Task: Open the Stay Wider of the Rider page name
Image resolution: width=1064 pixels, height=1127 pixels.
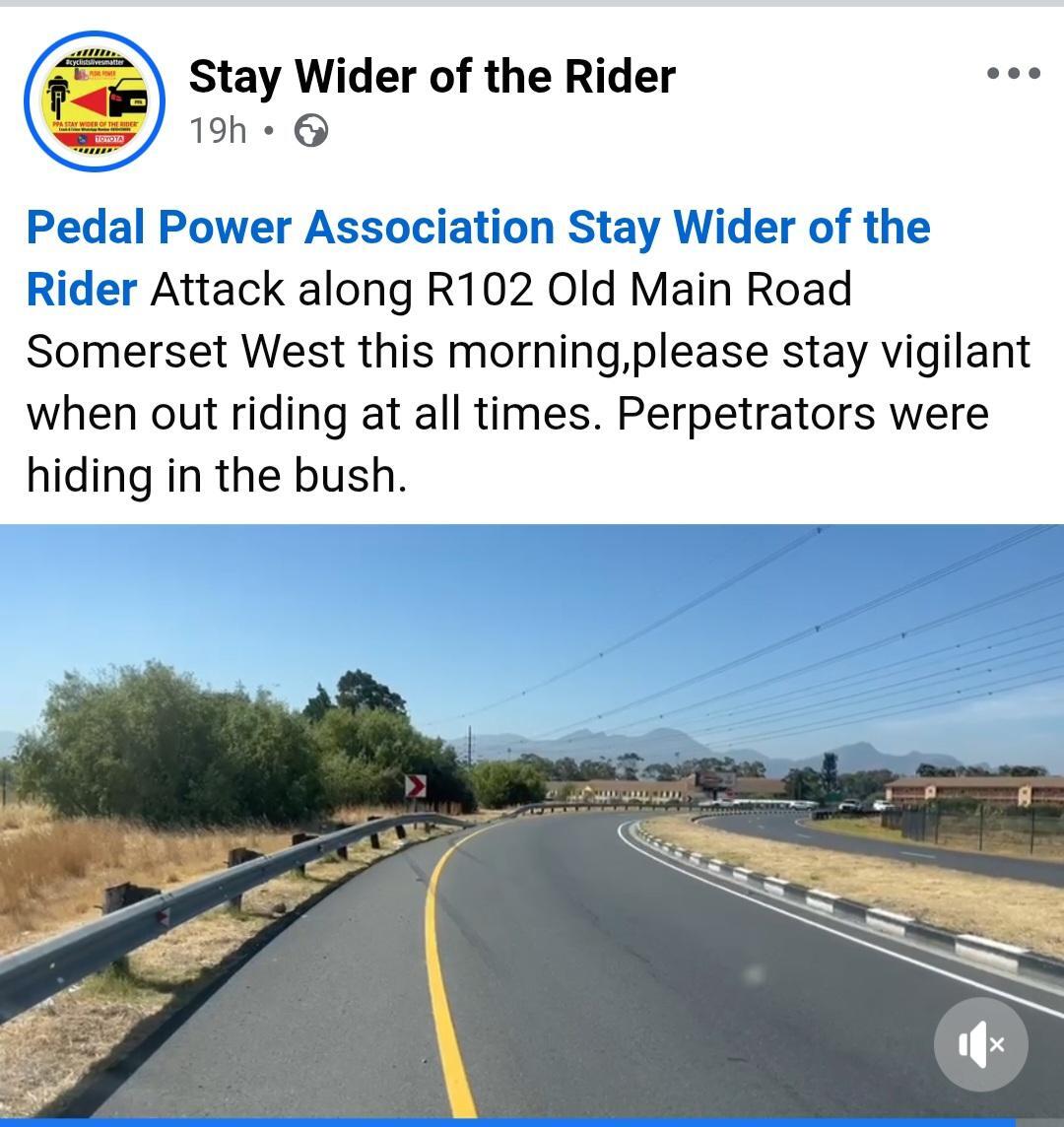Action: pos(432,77)
